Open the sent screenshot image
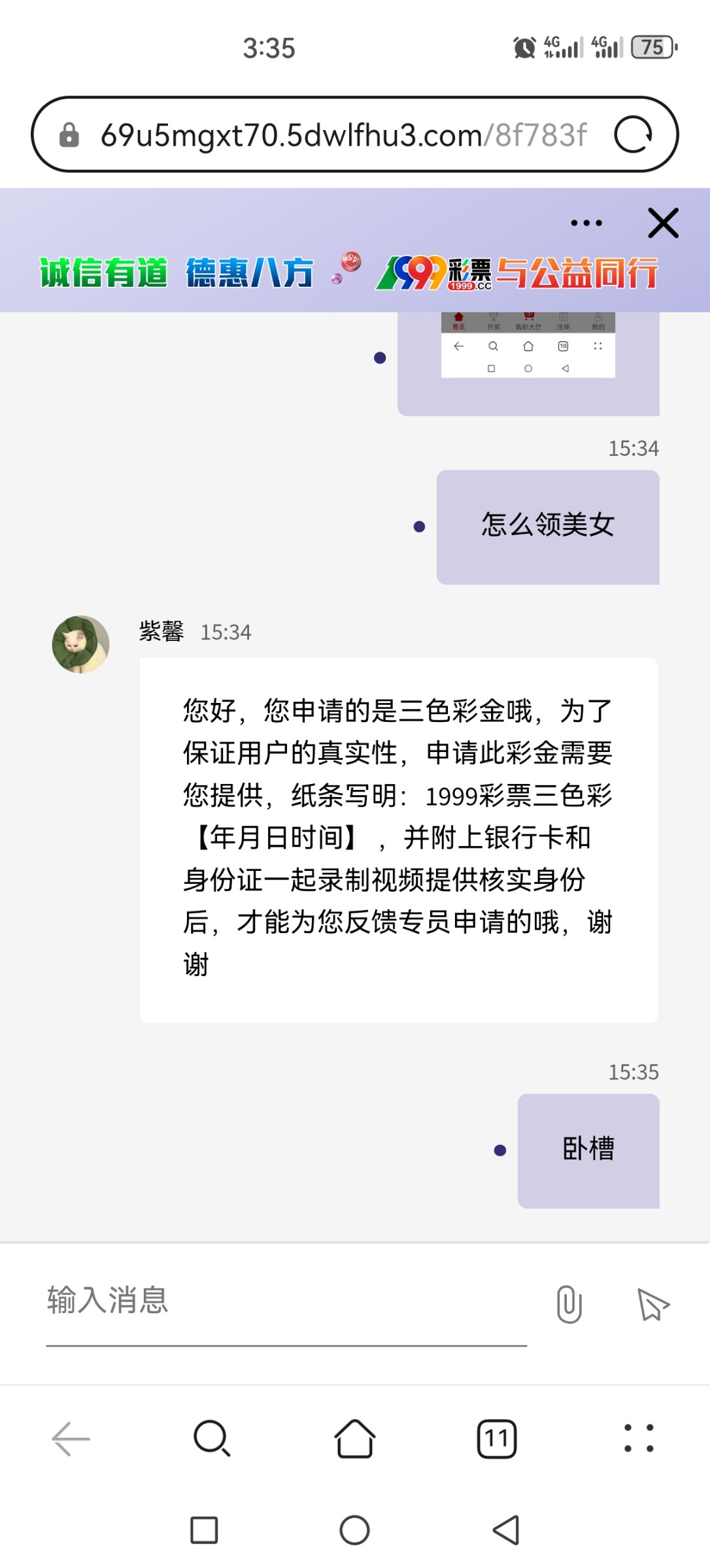 click(528, 345)
